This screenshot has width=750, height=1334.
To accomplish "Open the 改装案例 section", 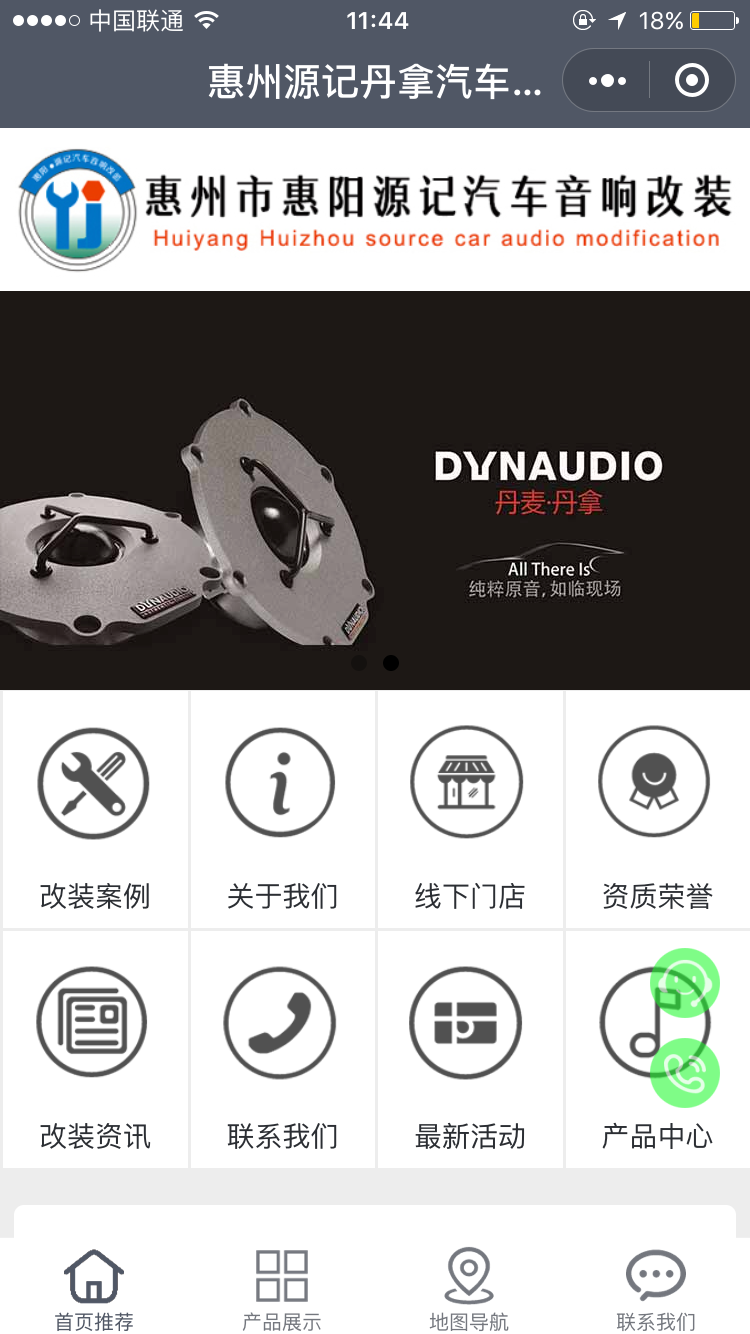I will (x=95, y=810).
